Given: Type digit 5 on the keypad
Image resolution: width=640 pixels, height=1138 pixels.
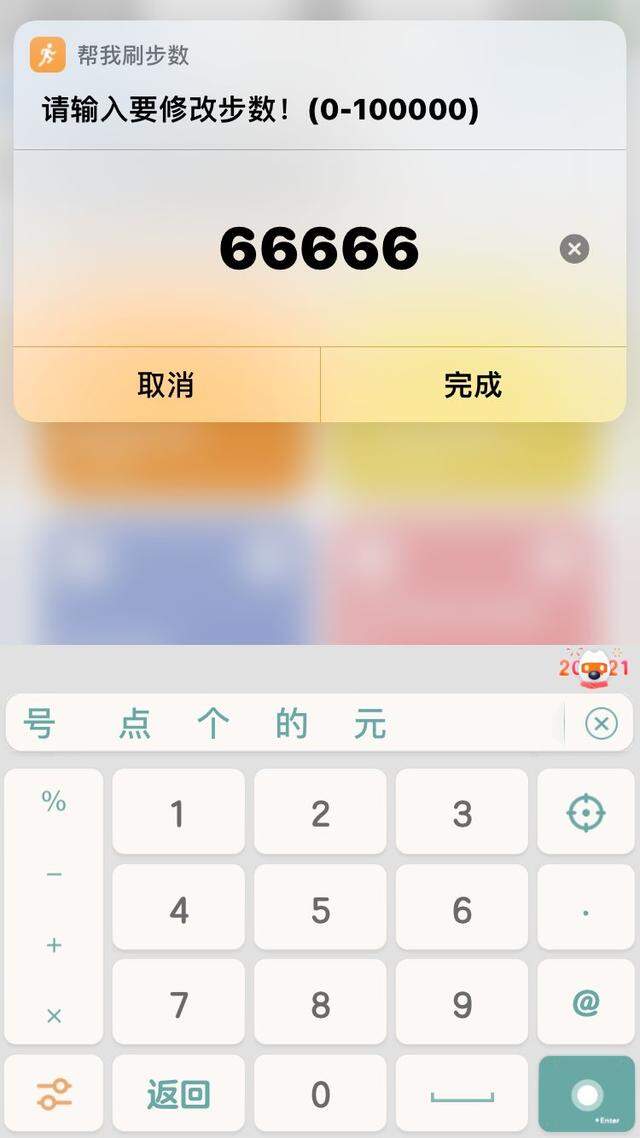Looking at the screenshot, I should tap(320, 909).
